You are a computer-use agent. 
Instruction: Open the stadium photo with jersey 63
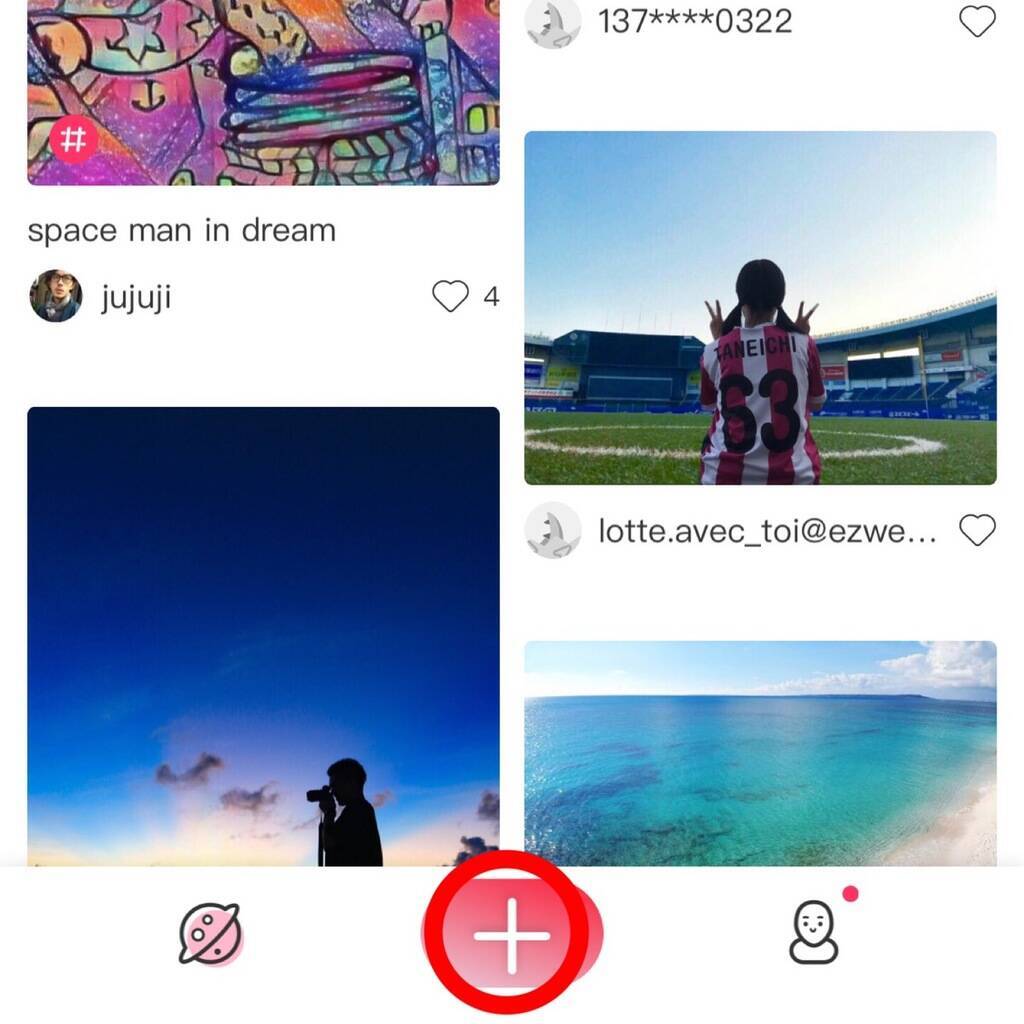760,308
